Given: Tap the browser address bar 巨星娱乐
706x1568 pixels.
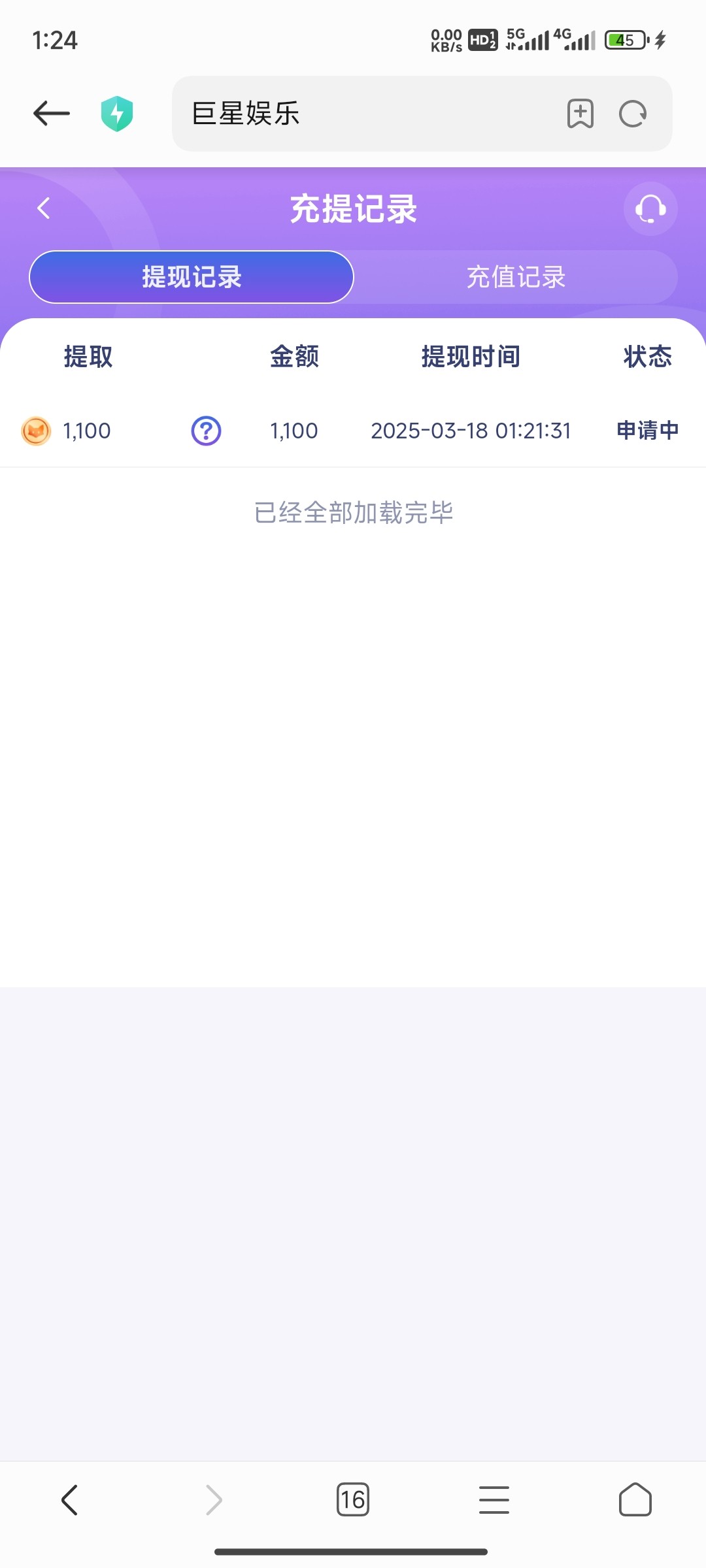Looking at the screenshot, I should pos(366,114).
